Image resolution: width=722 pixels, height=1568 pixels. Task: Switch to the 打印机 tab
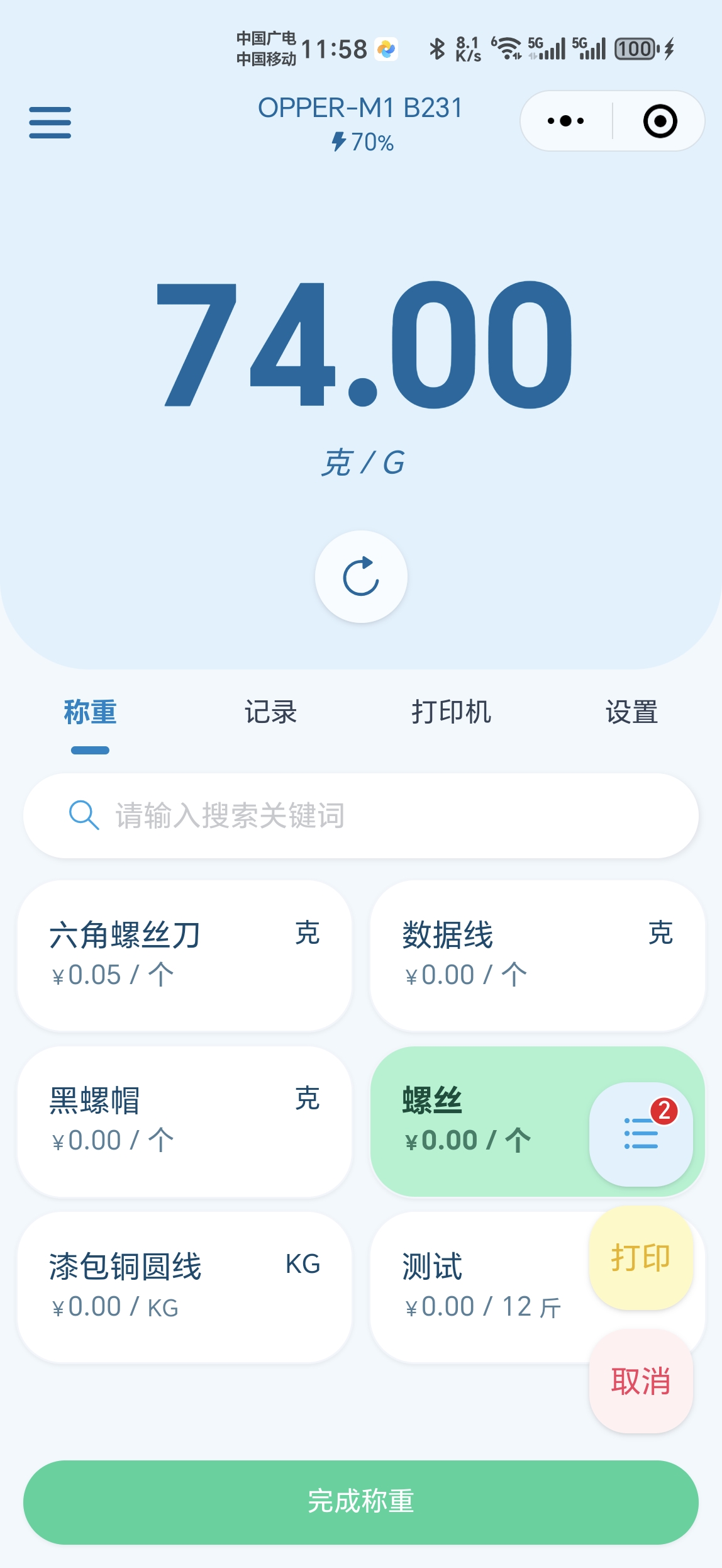[451, 712]
